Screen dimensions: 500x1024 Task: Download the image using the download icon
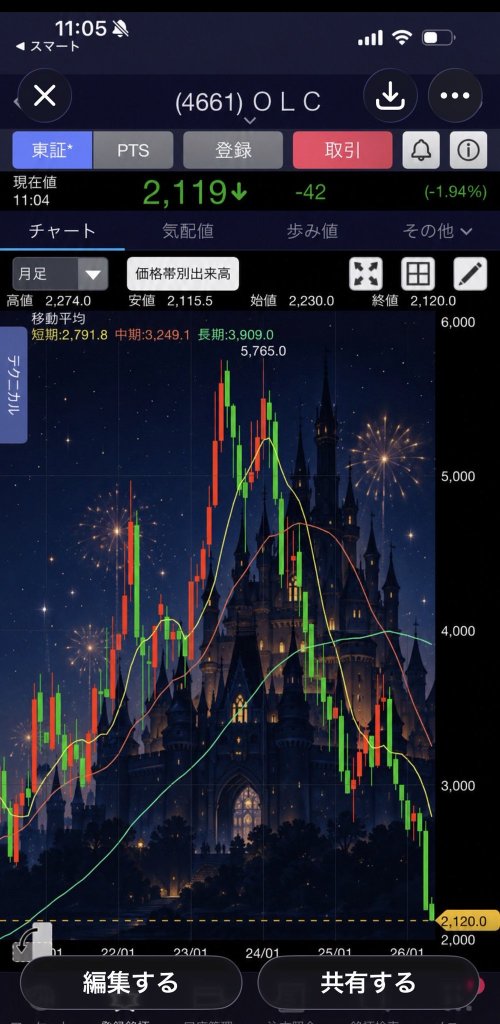(x=390, y=96)
